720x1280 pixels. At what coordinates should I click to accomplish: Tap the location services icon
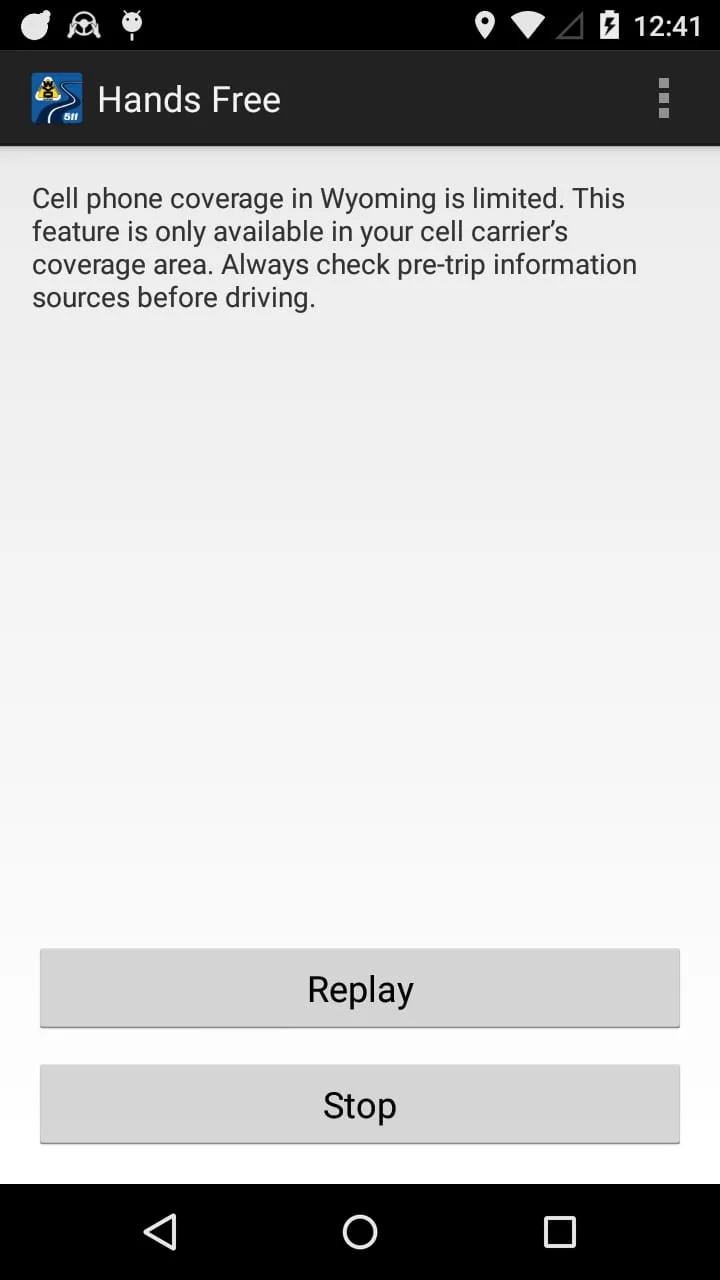point(486,25)
